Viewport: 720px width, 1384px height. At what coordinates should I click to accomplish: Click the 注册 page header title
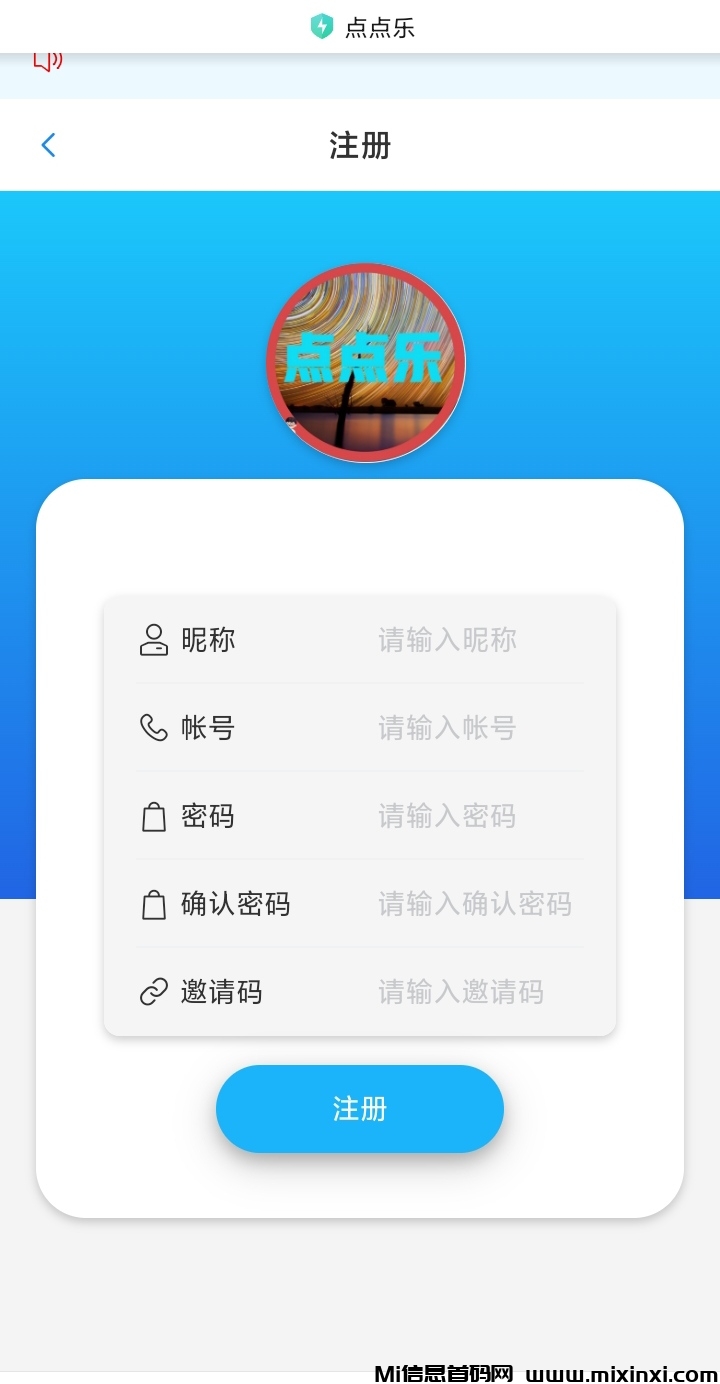(x=358, y=146)
